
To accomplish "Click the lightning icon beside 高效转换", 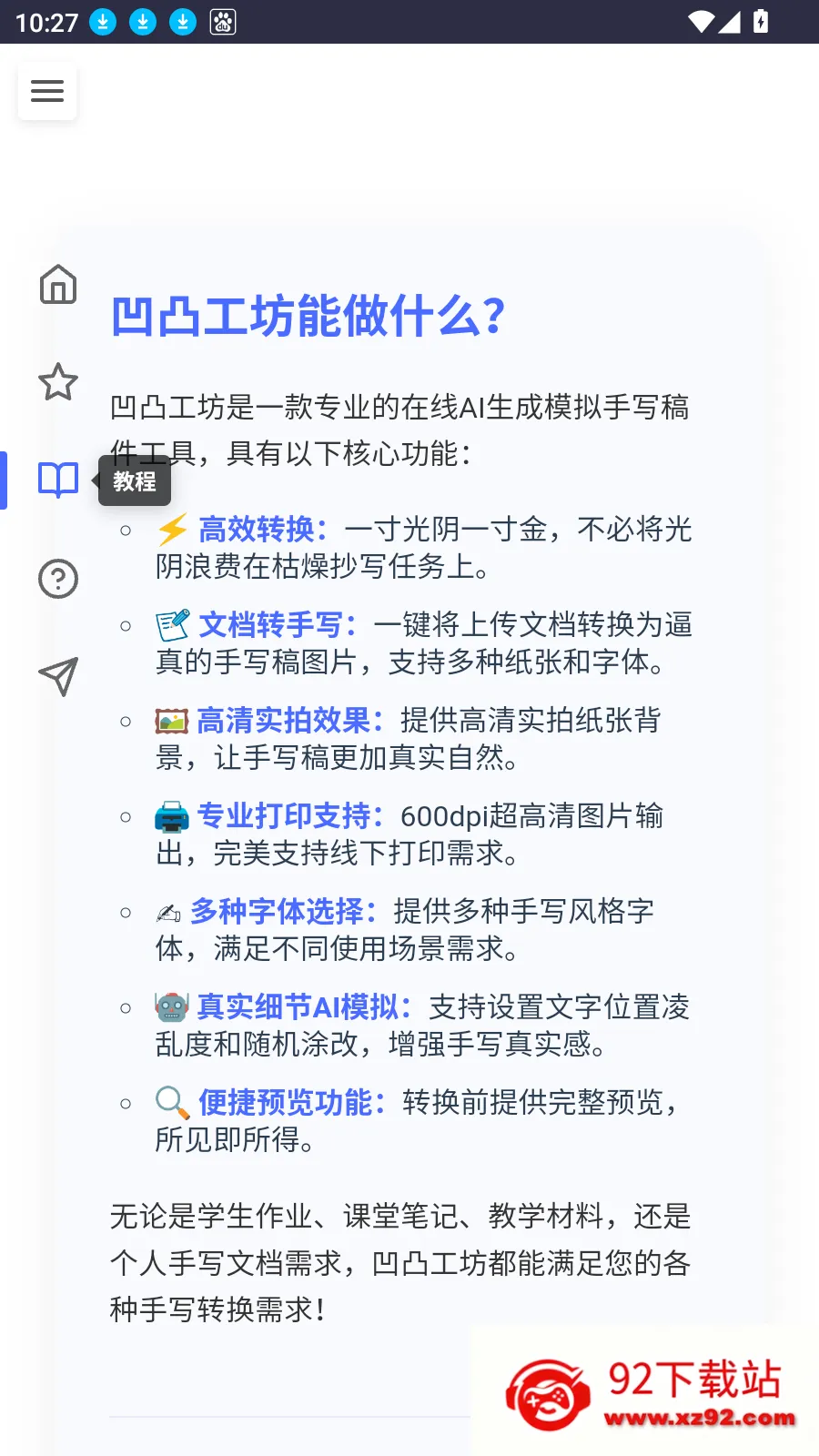I will click(x=172, y=528).
